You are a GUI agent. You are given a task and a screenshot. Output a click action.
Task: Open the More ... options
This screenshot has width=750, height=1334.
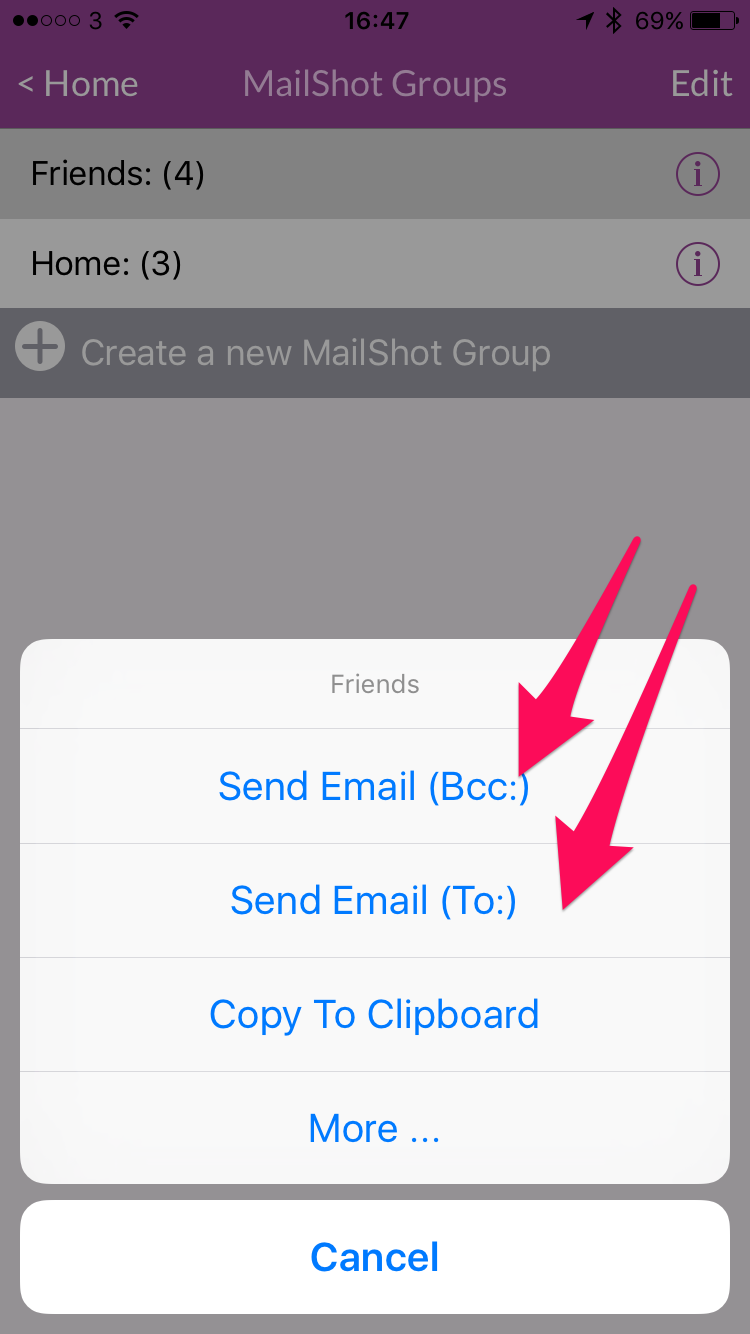(374, 1129)
